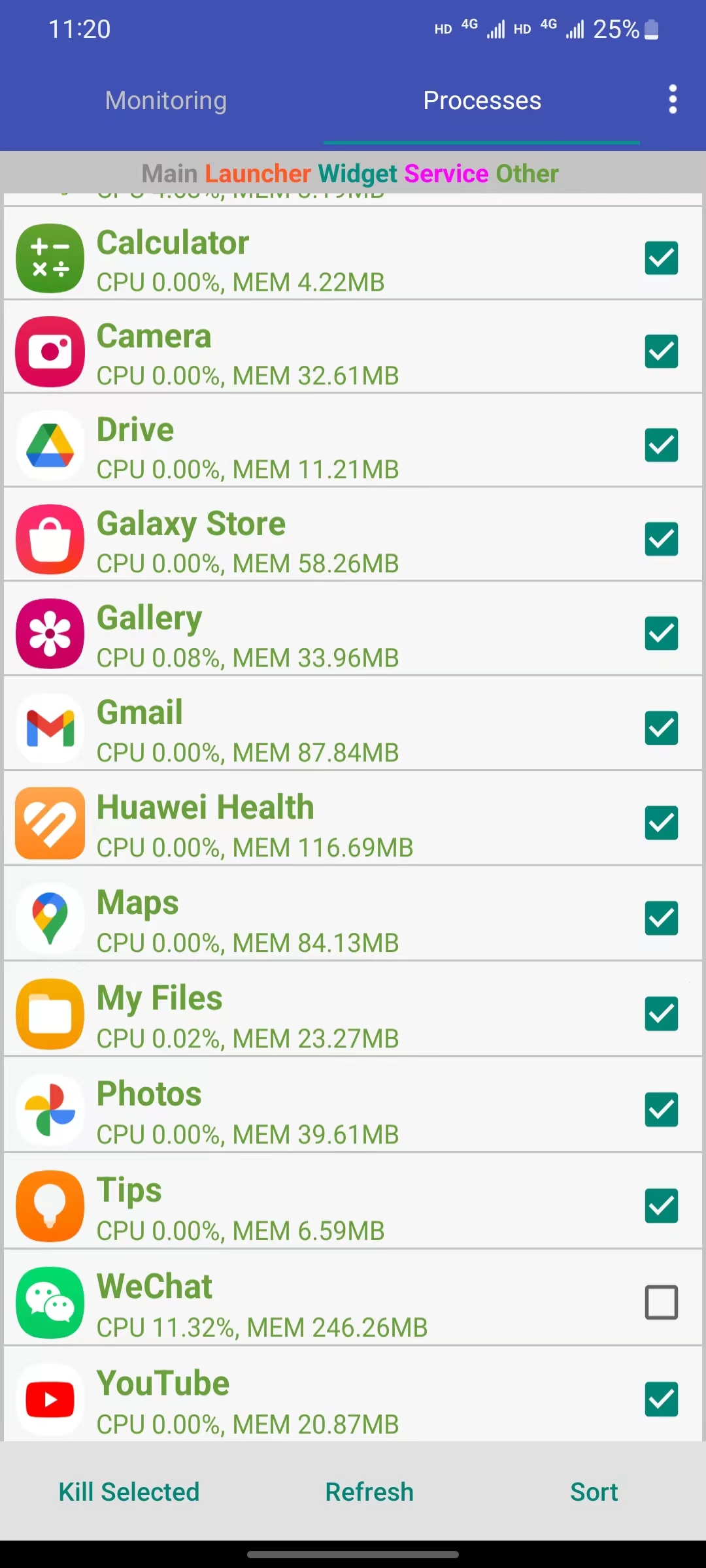Click the Huawei Health icon
Viewport: 706px width, 1568px height.
click(50, 823)
